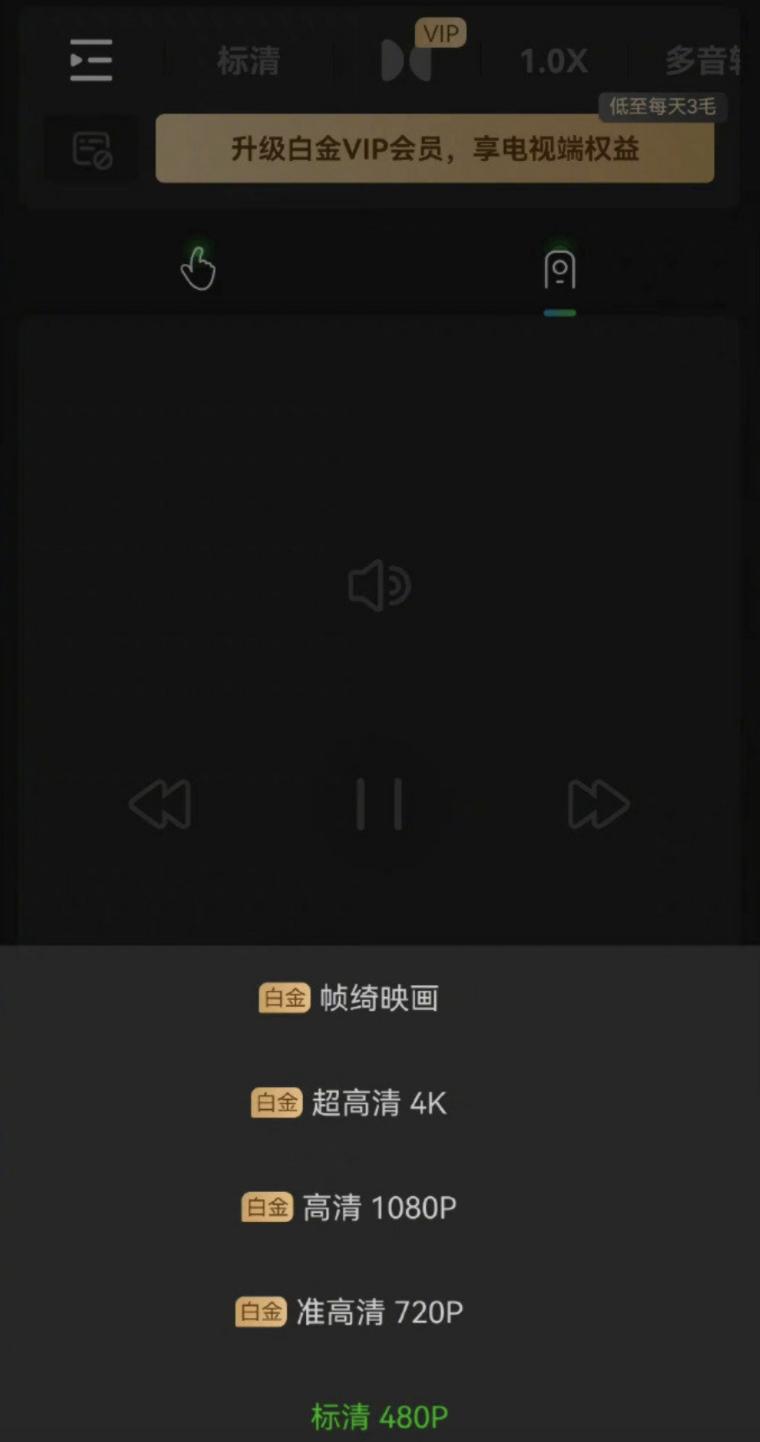Select the remote control mode
The image size is (760, 1442).
[560, 266]
